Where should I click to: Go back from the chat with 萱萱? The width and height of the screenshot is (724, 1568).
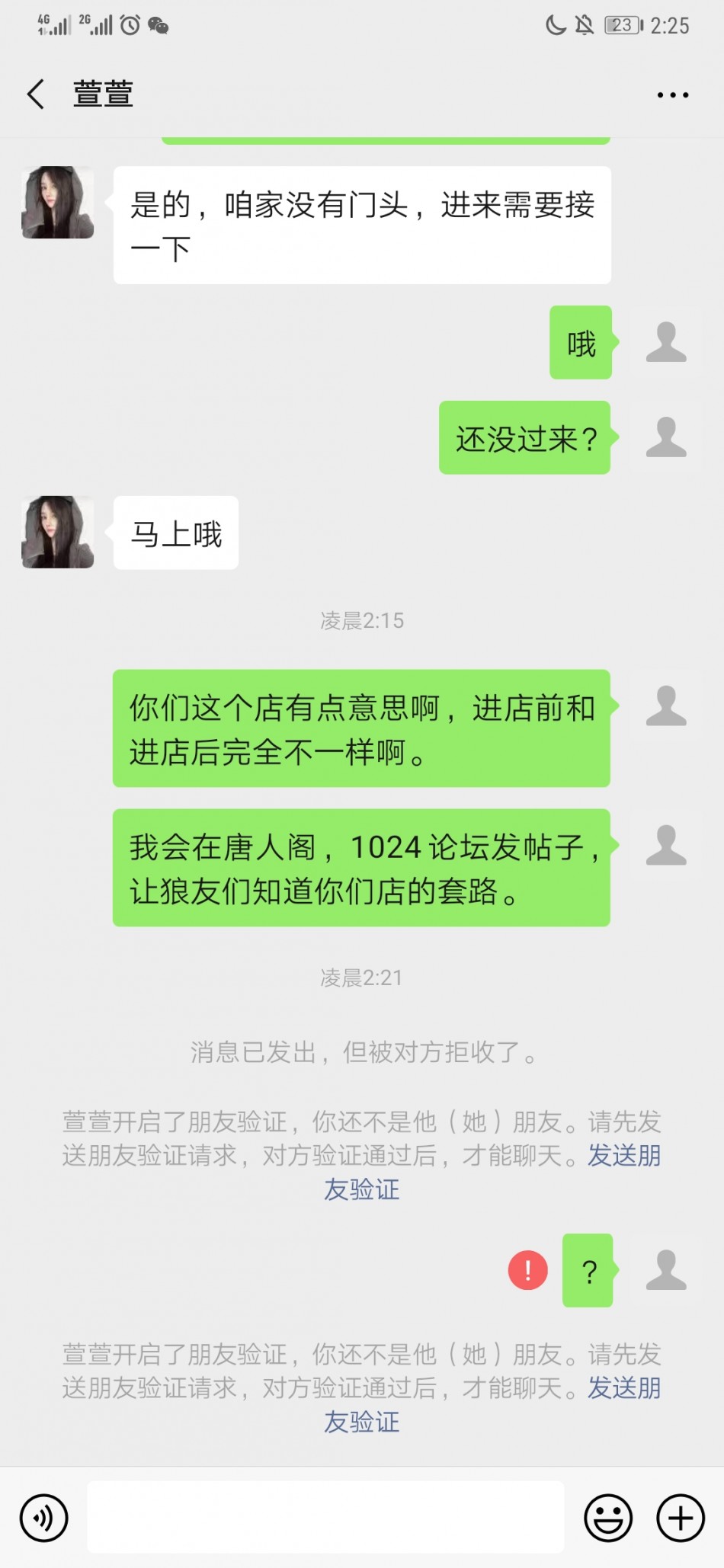coord(36,94)
